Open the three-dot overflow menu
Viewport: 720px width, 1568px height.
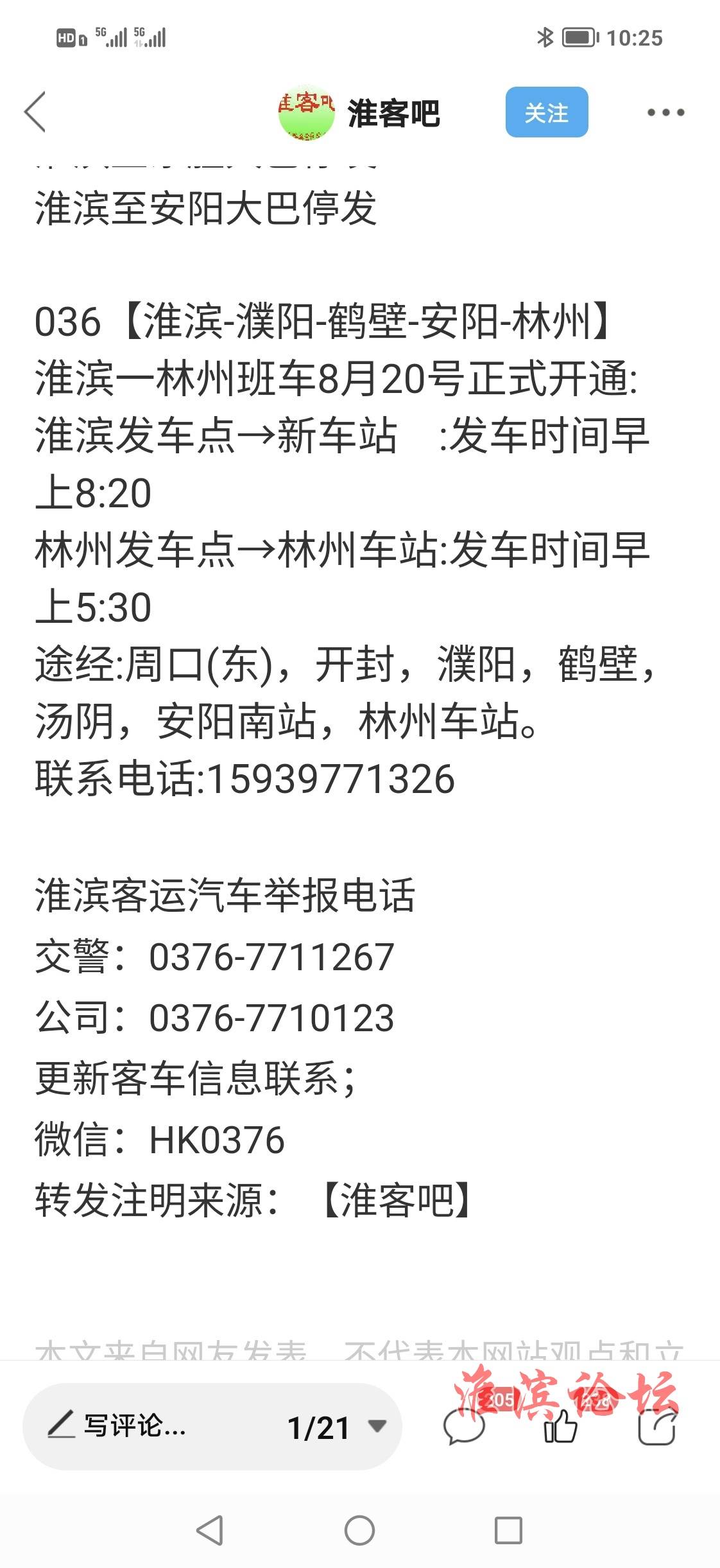click(665, 112)
